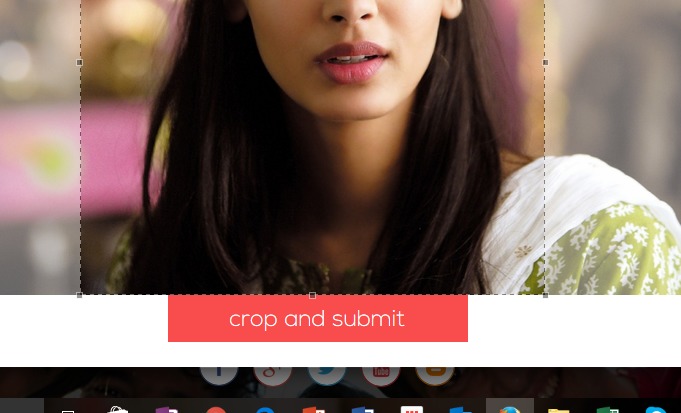Open the Facebook social link
Viewport: 681px width, 413px height.
tap(219, 370)
